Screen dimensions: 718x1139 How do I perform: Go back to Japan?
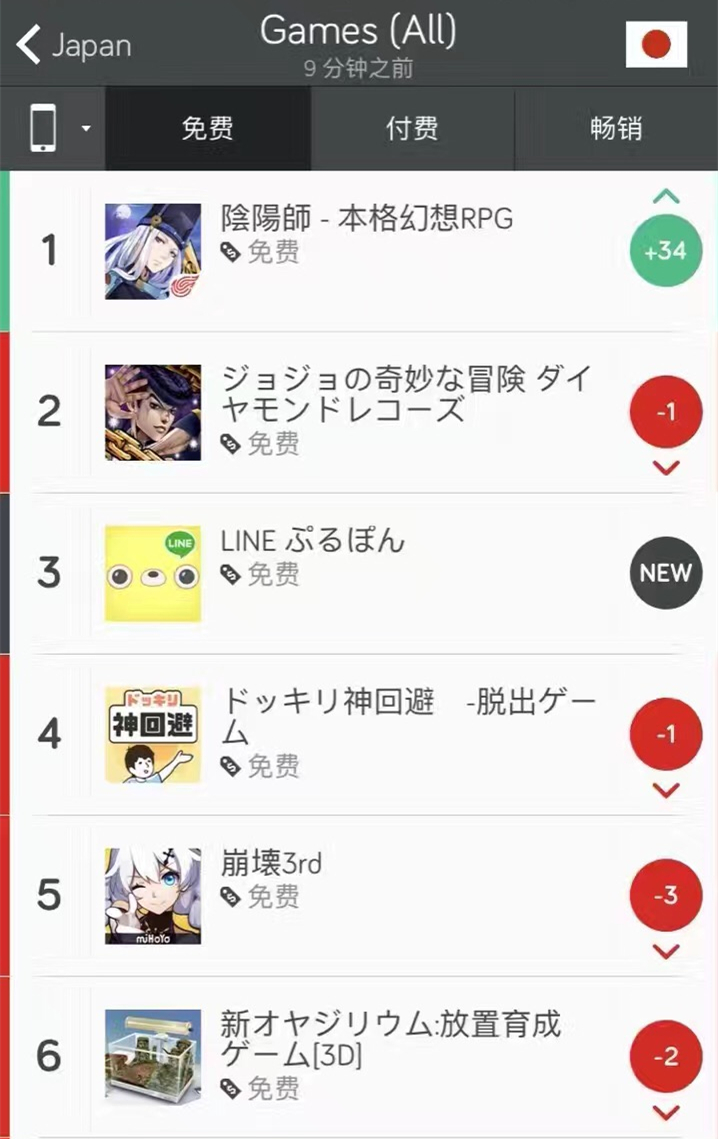coord(74,45)
